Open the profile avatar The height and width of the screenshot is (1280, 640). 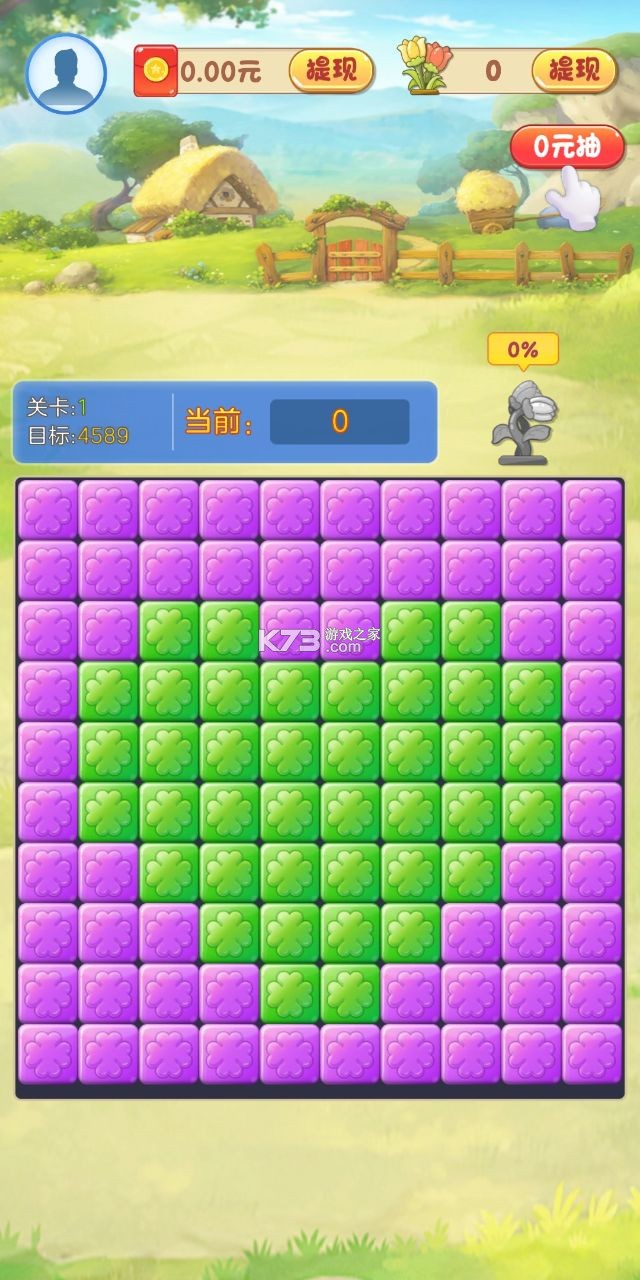pos(66,74)
